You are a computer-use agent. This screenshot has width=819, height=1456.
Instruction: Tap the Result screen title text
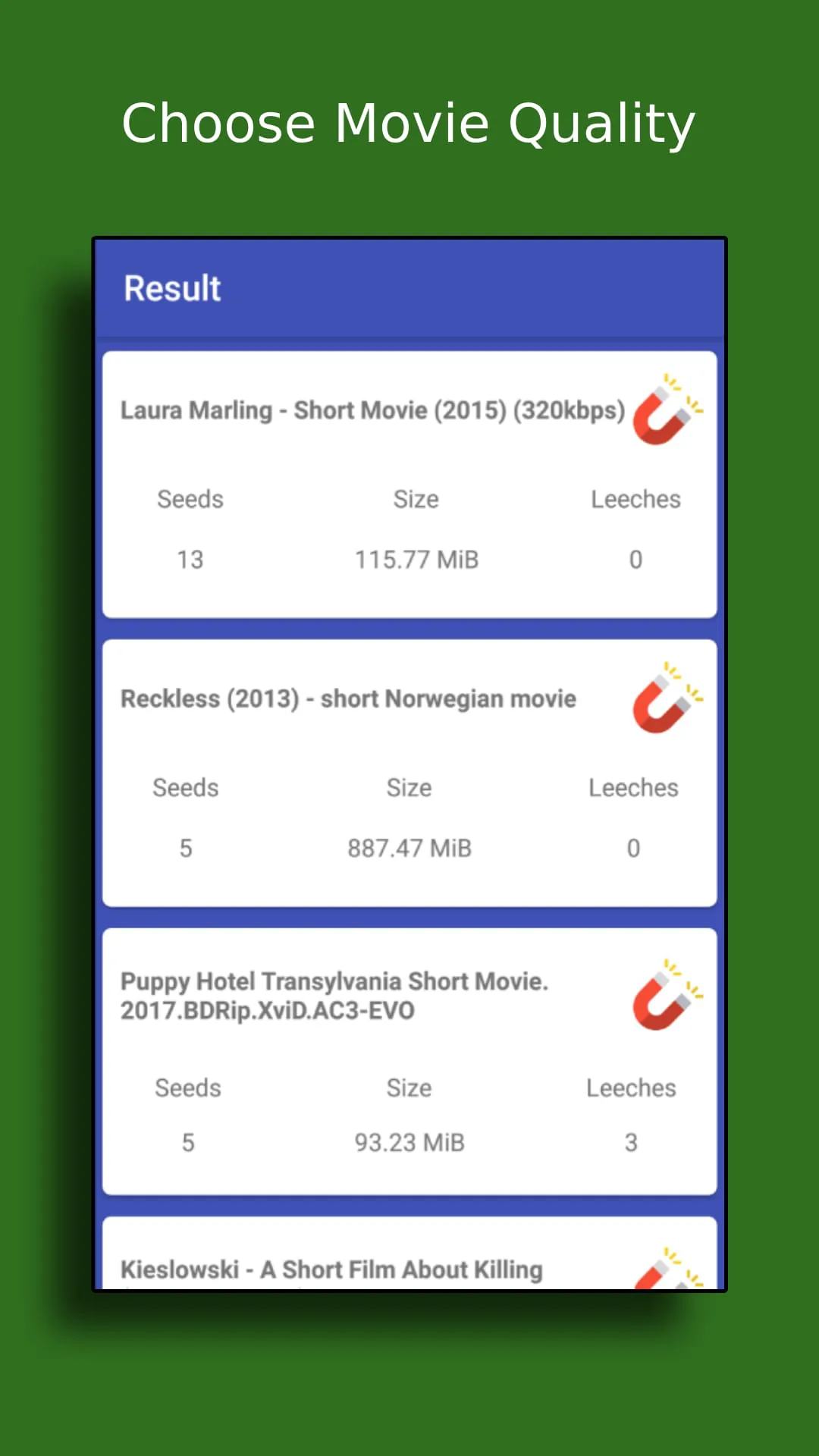(171, 288)
